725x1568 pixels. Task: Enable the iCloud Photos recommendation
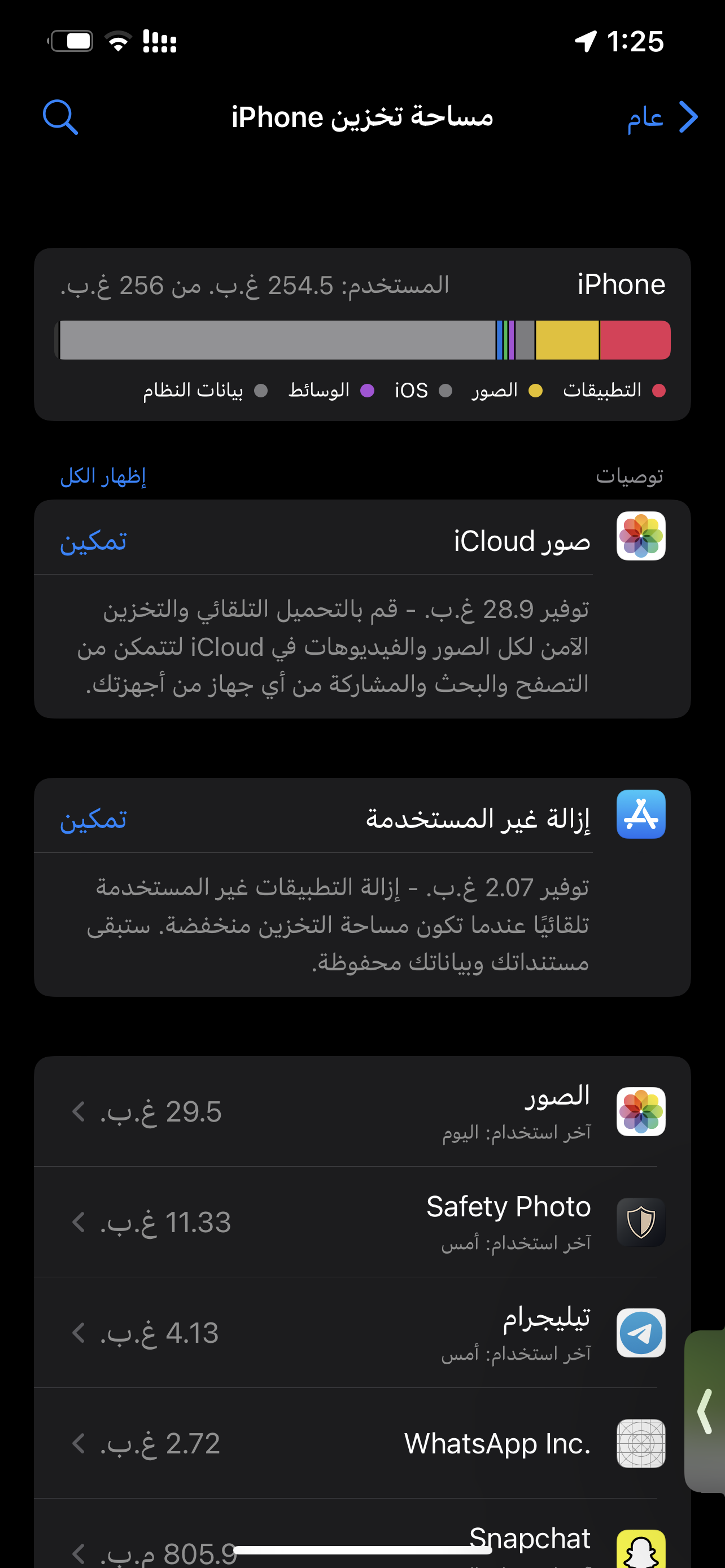tap(93, 541)
